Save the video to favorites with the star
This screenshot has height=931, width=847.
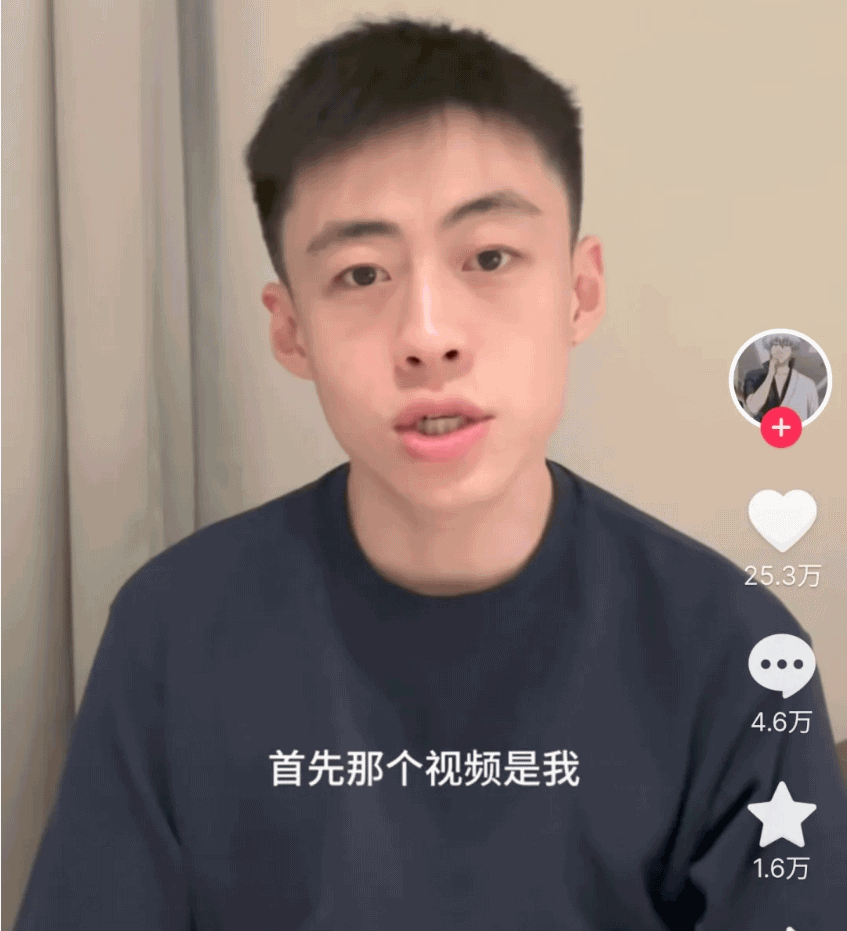click(x=782, y=815)
